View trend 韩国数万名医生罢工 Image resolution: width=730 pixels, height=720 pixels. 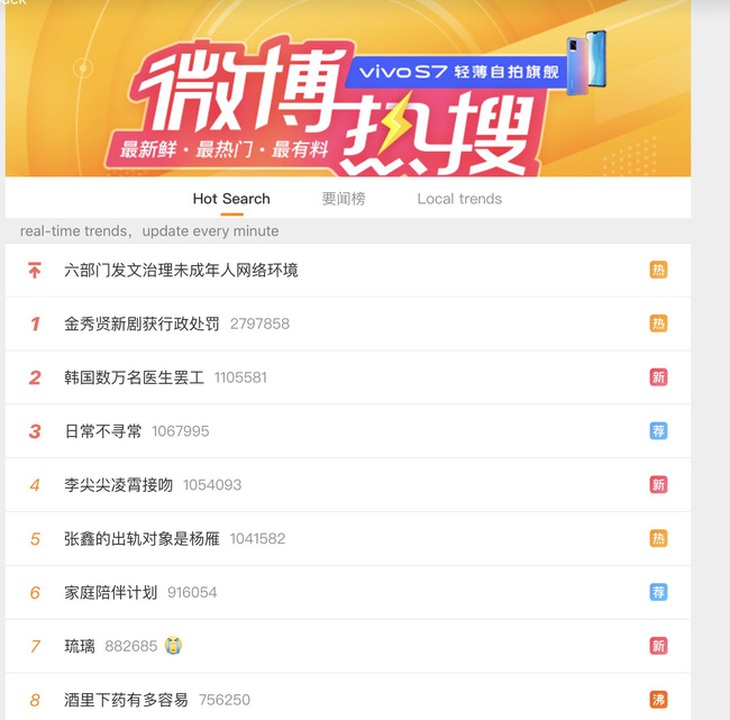click(x=134, y=378)
